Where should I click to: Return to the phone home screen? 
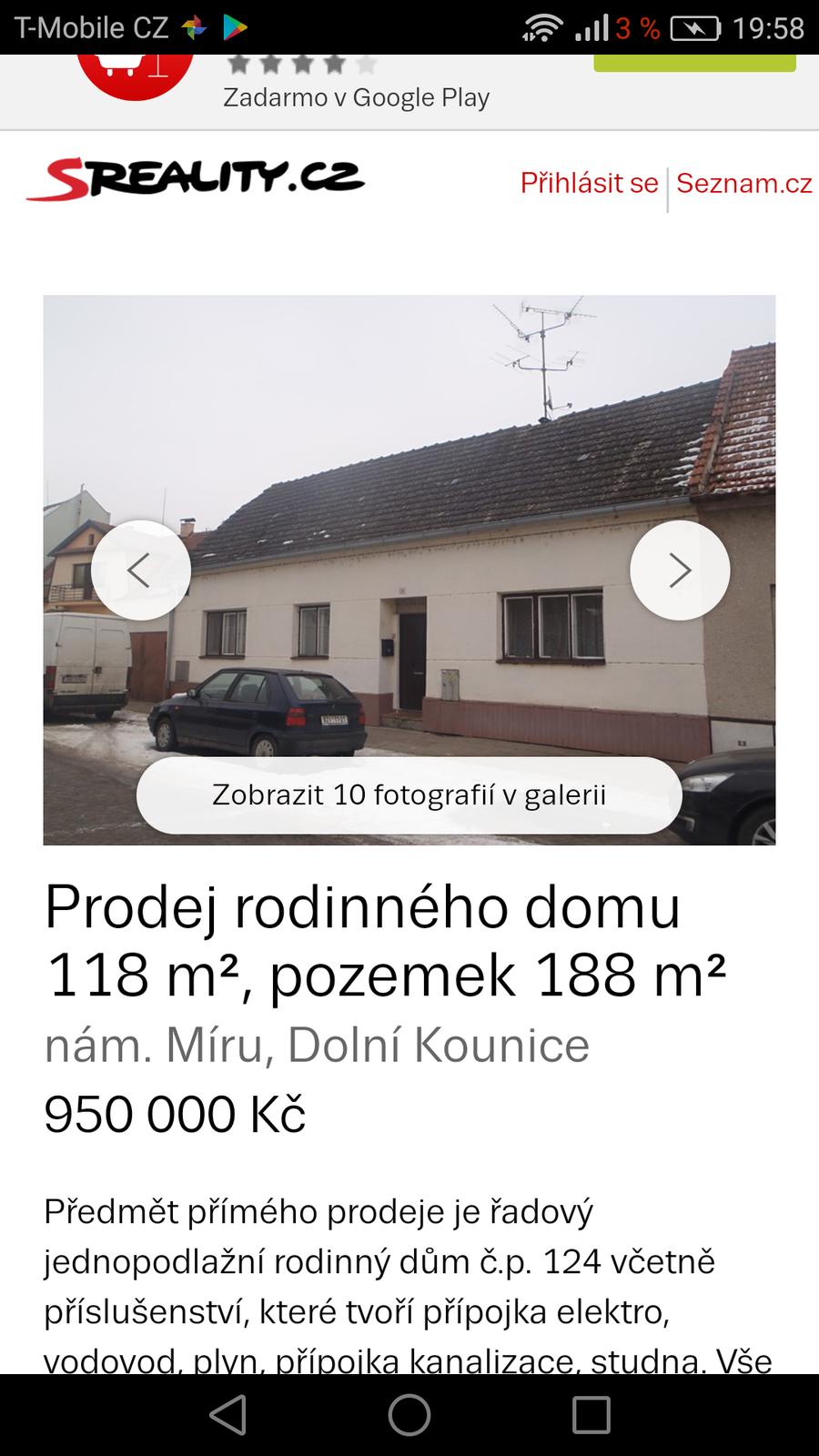[409, 1415]
